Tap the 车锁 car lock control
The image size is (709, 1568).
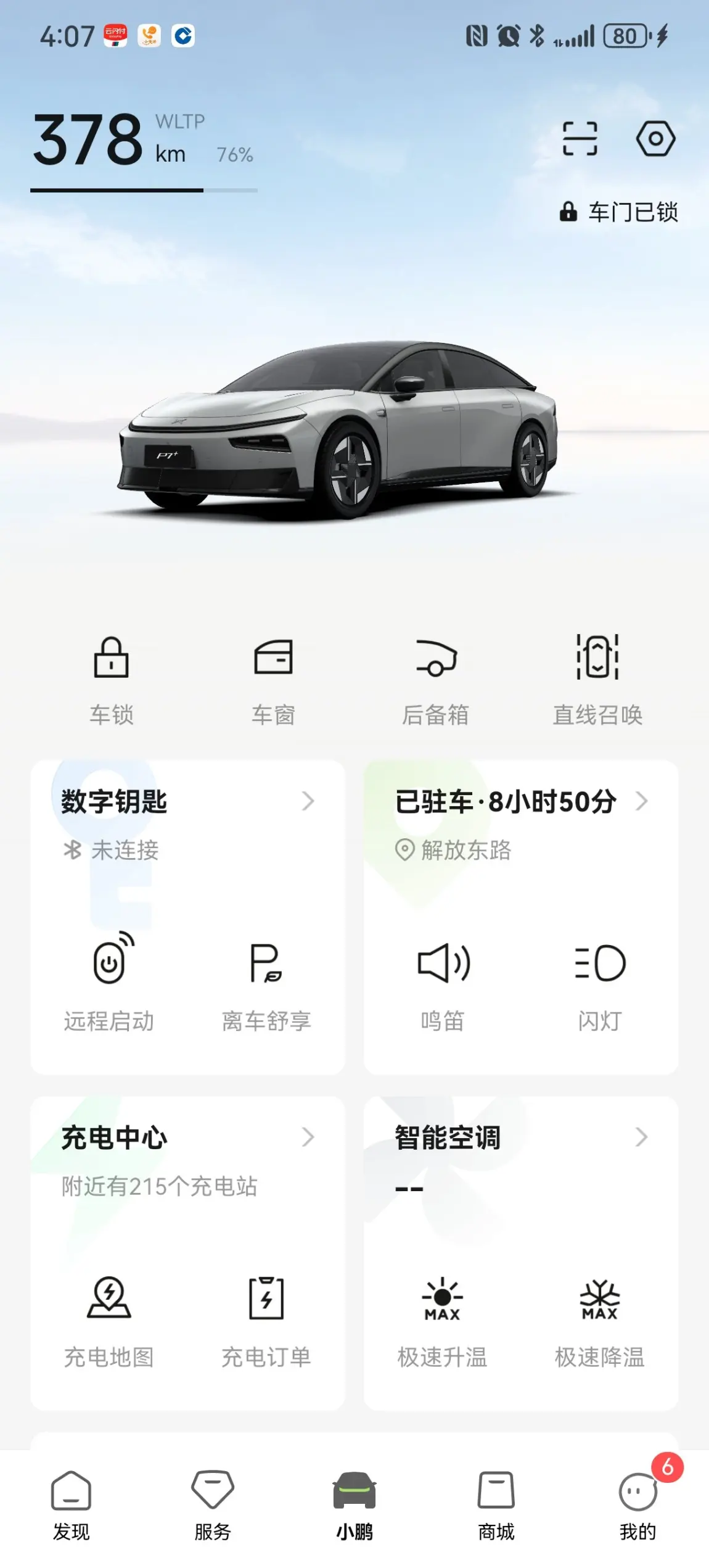pos(112,680)
